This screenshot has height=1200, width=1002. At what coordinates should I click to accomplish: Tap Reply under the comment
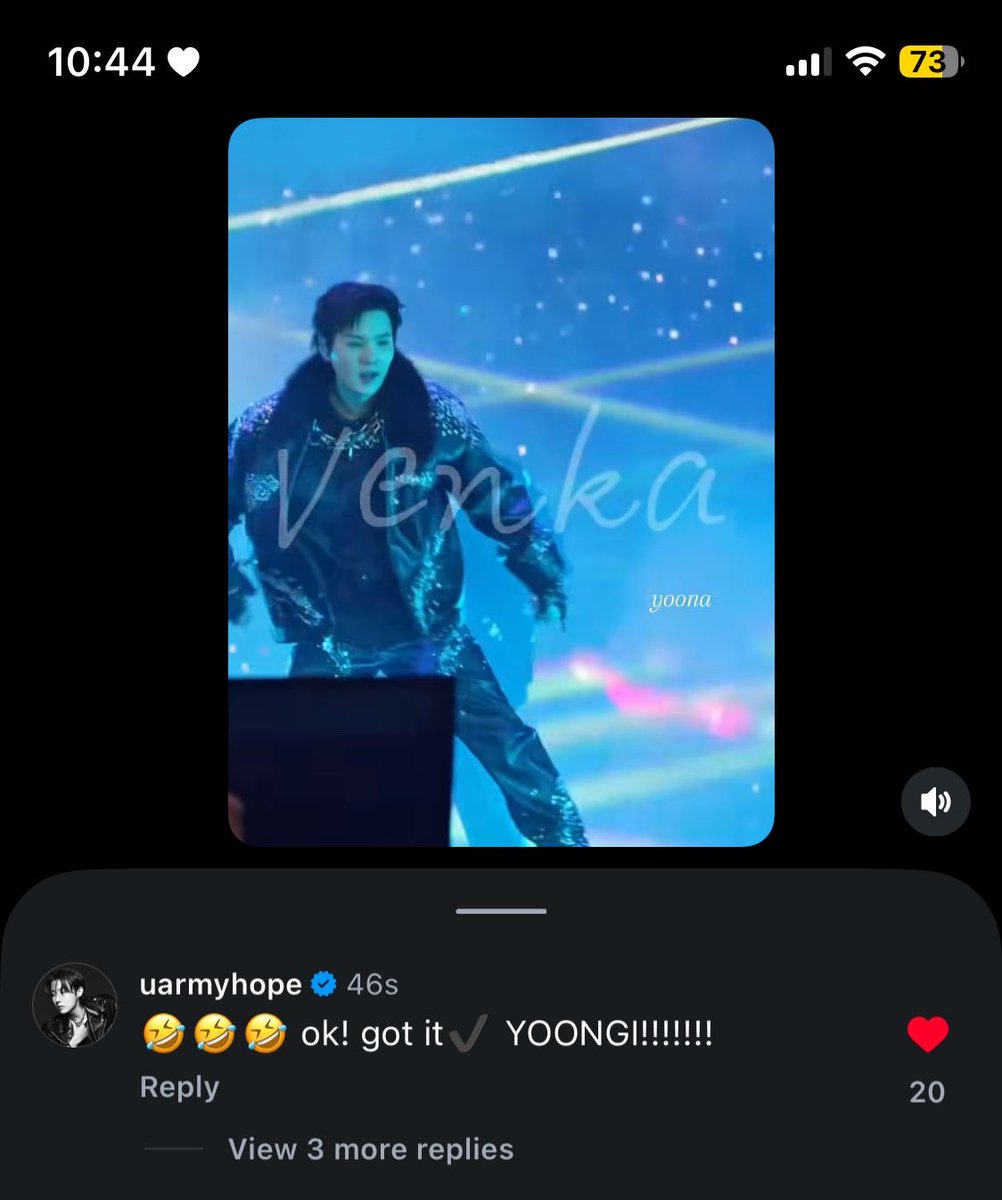[179, 1087]
